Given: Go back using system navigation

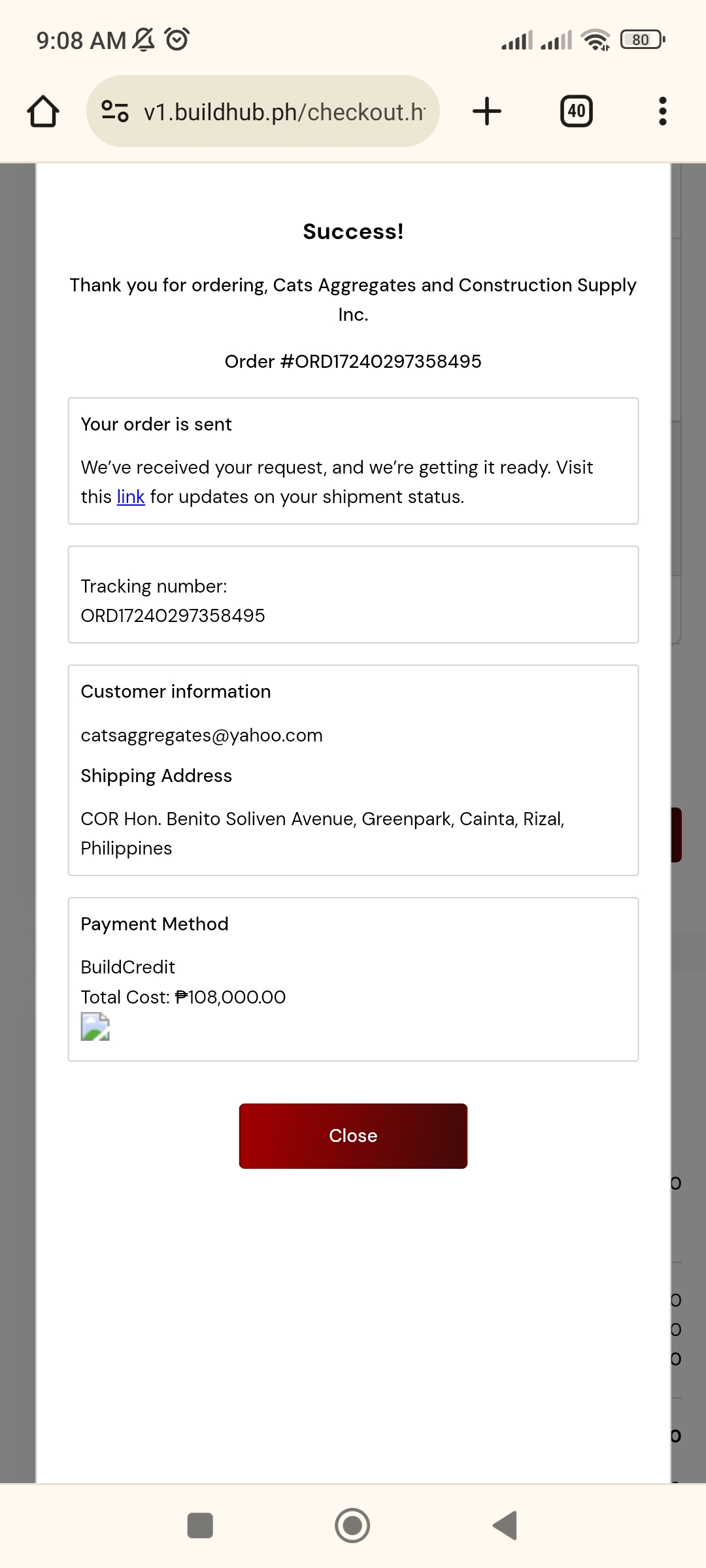Looking at the screenshot, I should [x=505, y=1526].
